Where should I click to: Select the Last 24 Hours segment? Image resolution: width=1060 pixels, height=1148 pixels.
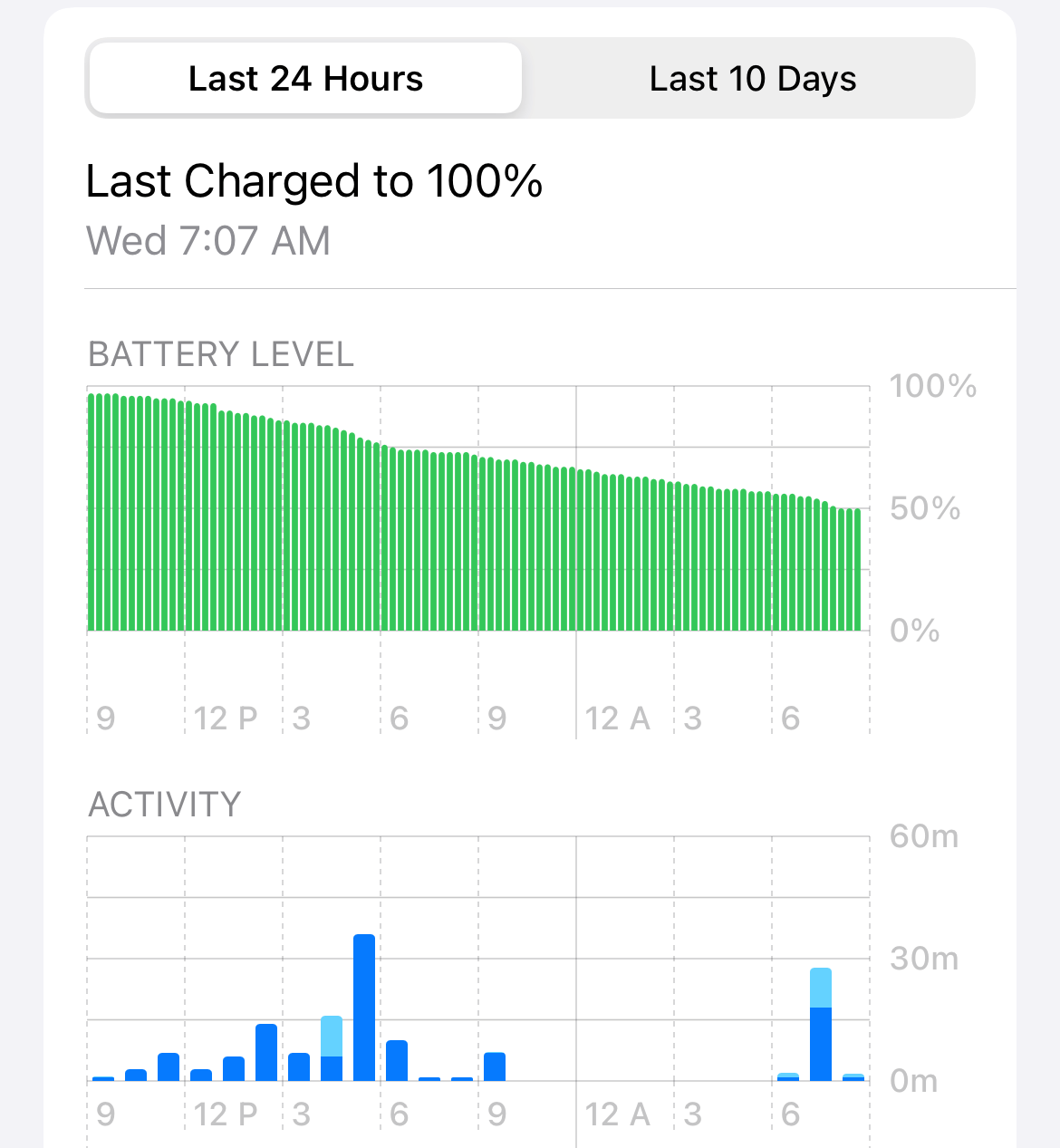pos(305,79)
